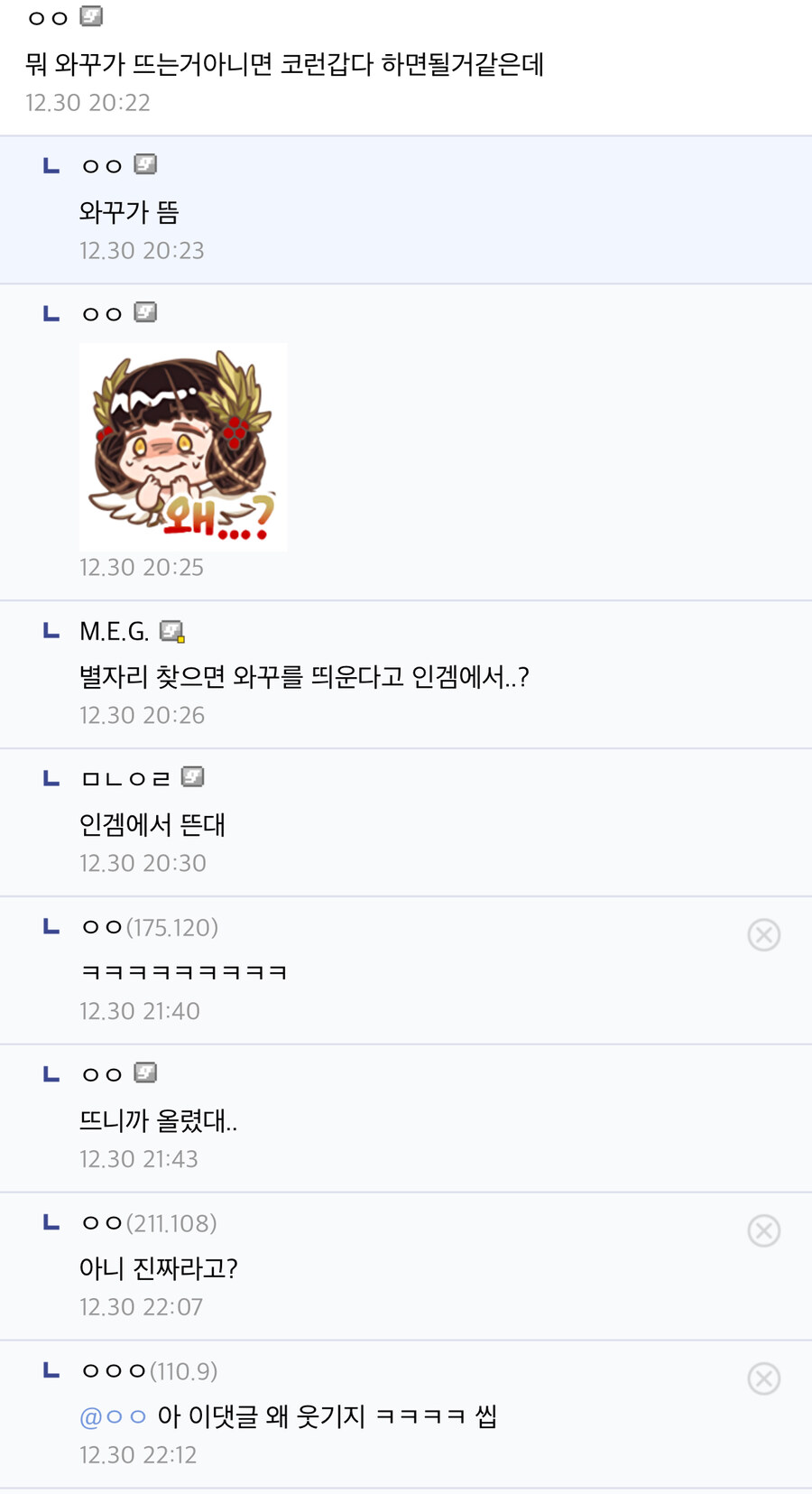The image size is (812, 1494).
Task: Click the reply indent arrow on '와꾸가 뜸'
Action: click(51, 164)
